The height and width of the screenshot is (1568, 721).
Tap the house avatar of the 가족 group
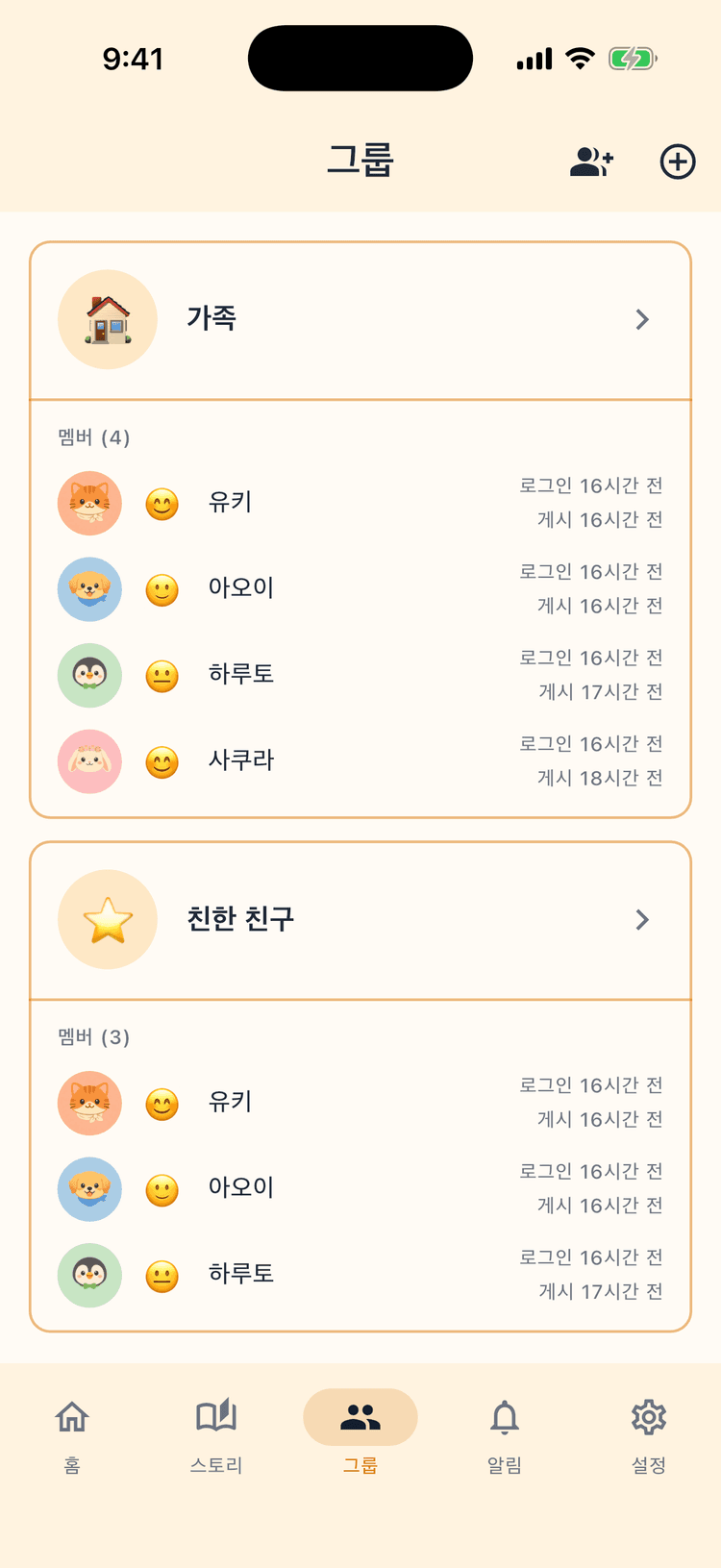coord(107,319)
